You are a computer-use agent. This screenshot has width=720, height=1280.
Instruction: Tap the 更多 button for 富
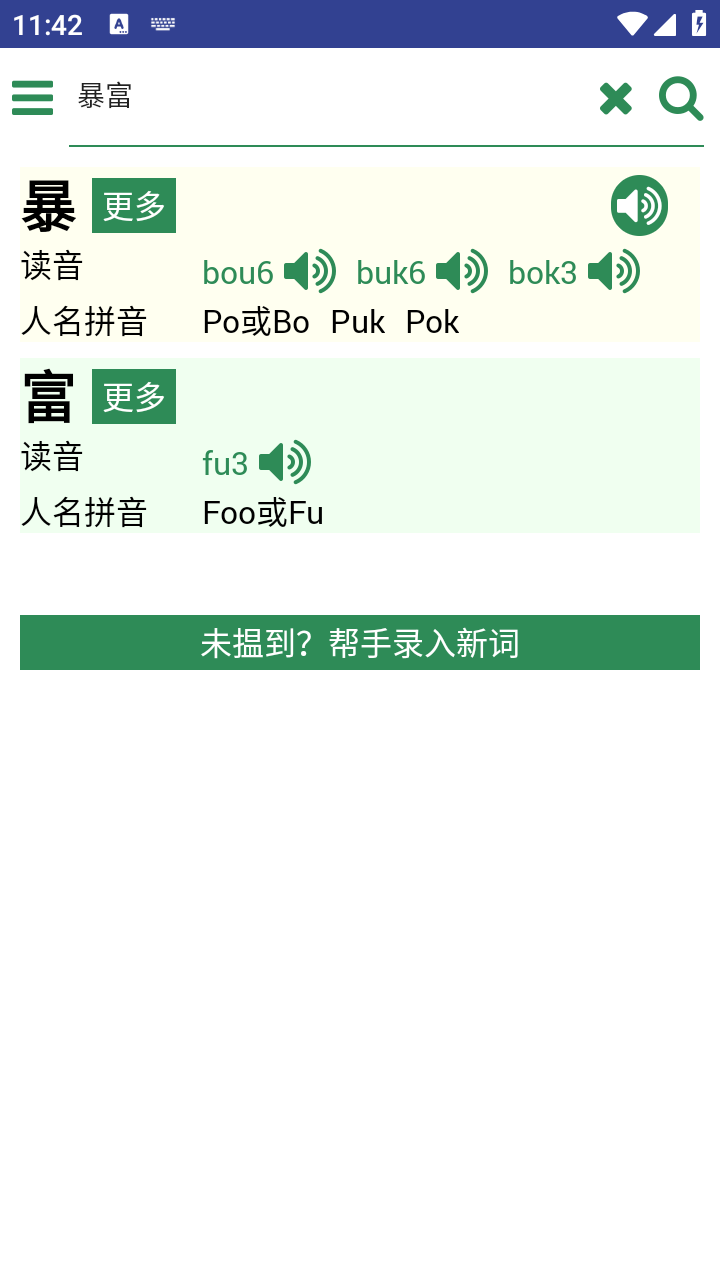pyautogui.click(x=134, y=396)
